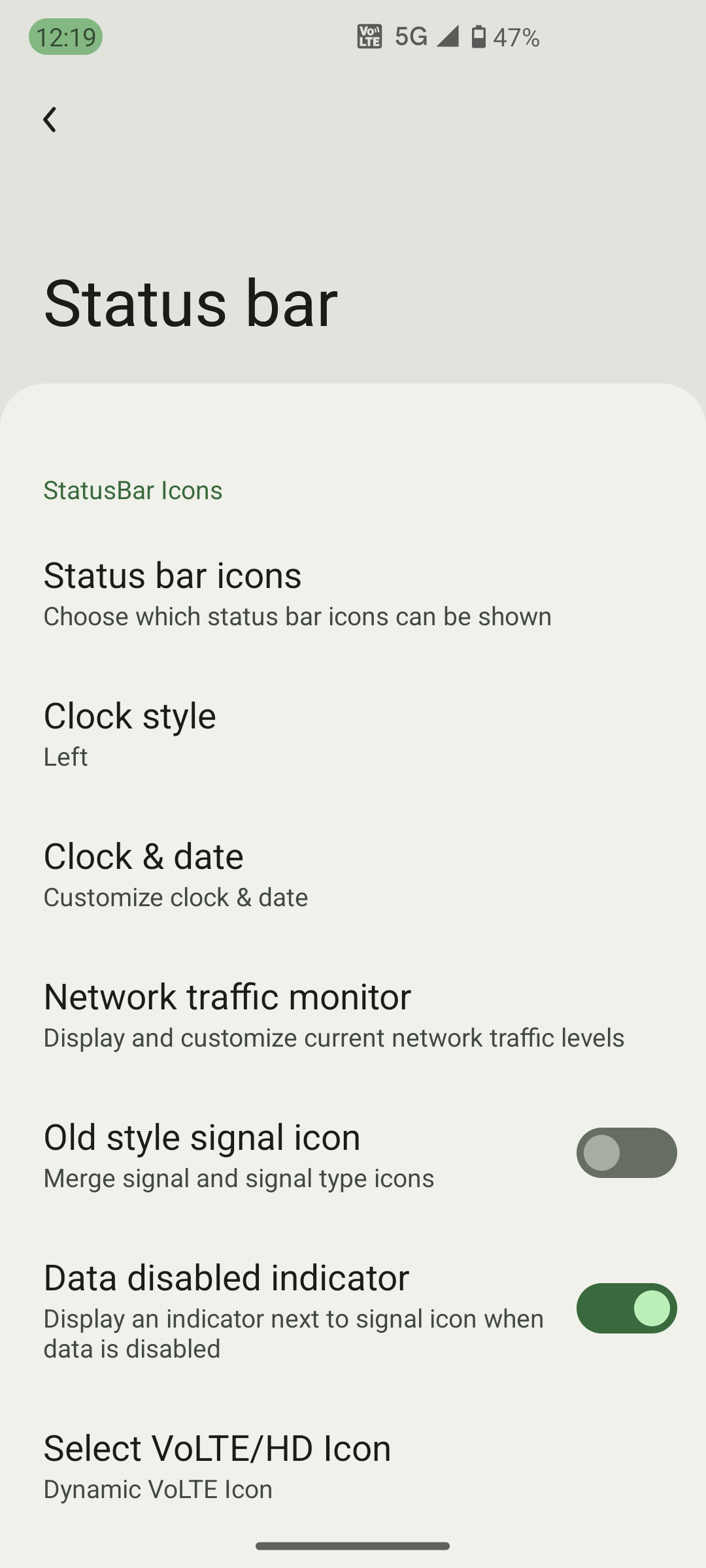This screenshot has height=1568, width=706.
Task: Go back using the arrow icon
Action: (x=50, y=120)
